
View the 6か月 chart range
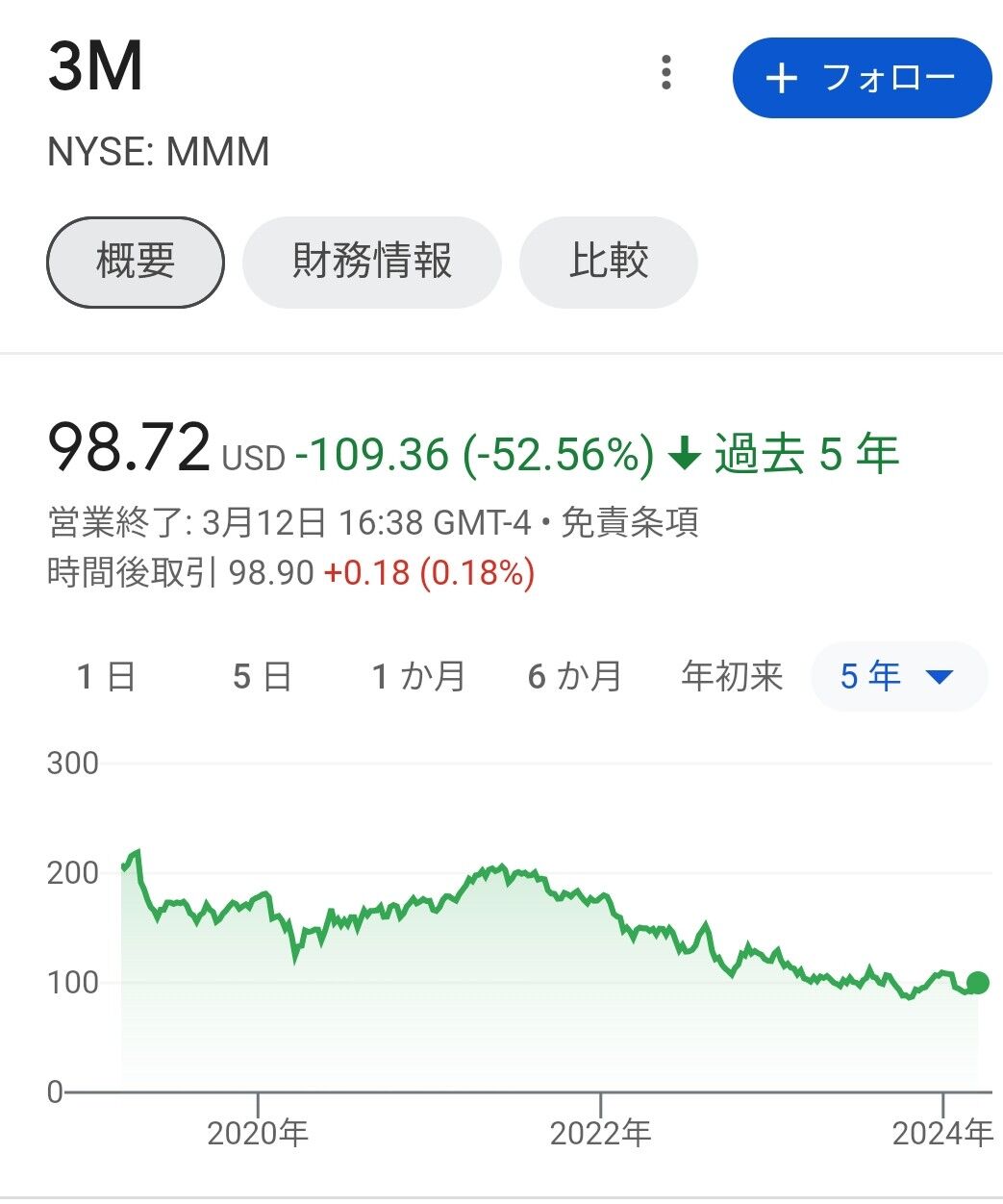click(574, 676)
